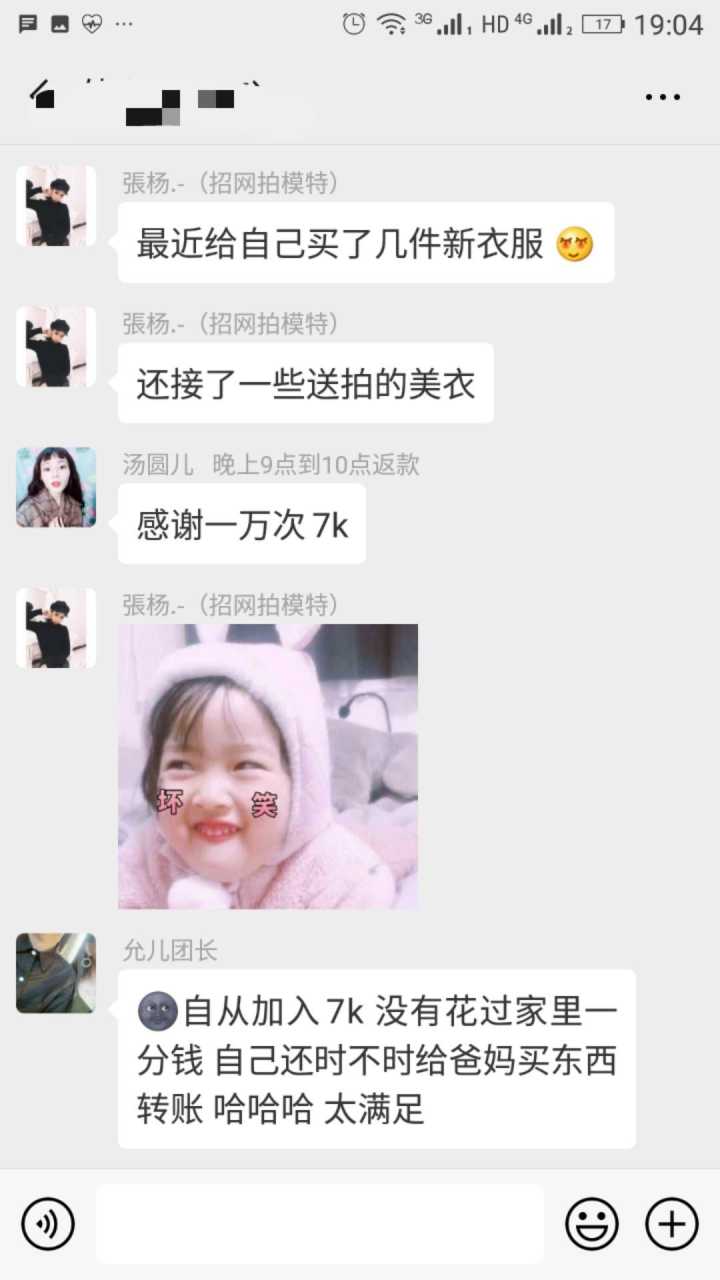Switch to voice input mode
Viewport: 720px width, 1280px height.
(x=48, y=1223)
